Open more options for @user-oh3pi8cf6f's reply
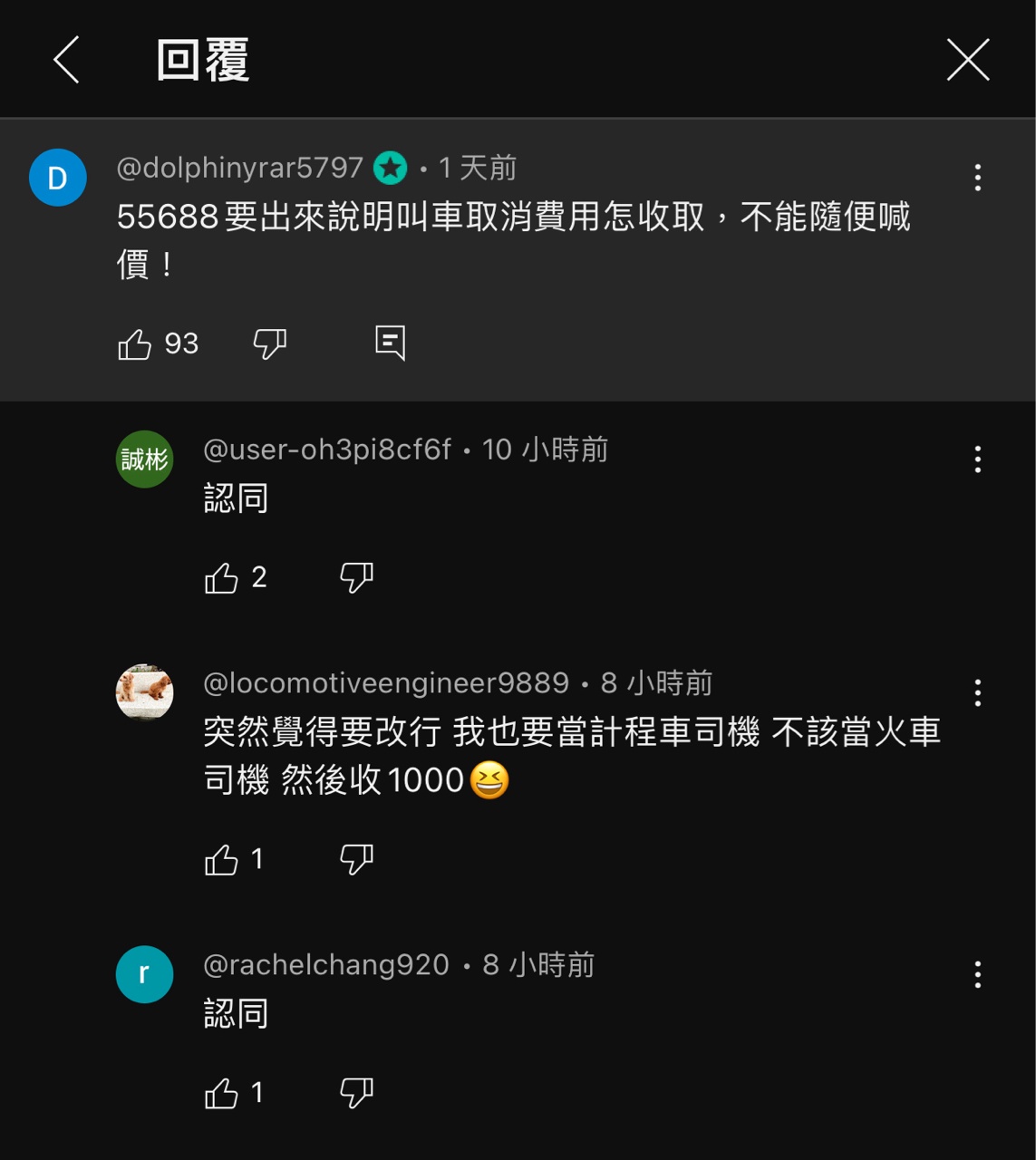The image size is (1036, 1160). pos(977,459)
